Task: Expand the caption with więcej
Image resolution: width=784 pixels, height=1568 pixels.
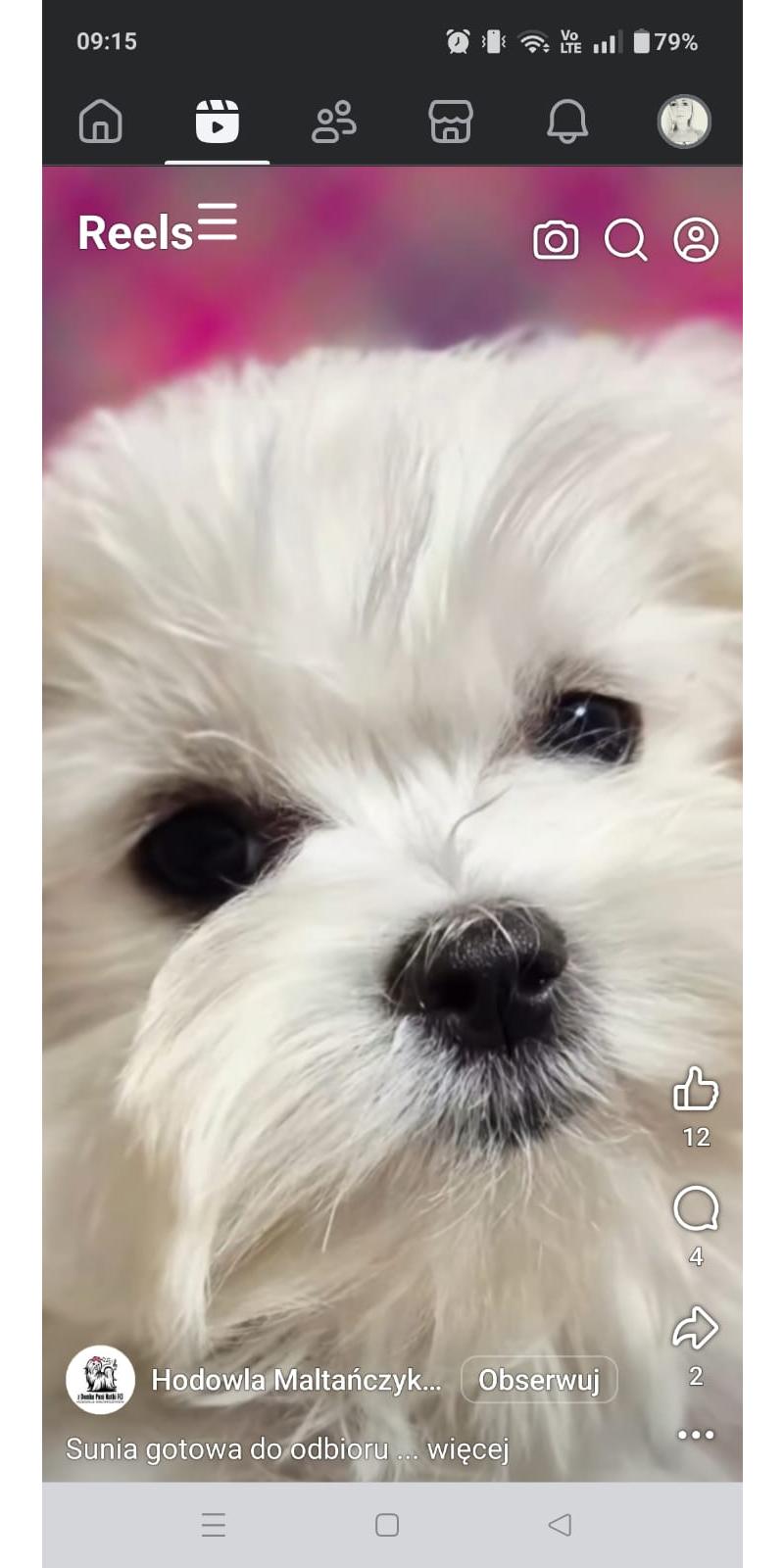Action: [468, 1448]
